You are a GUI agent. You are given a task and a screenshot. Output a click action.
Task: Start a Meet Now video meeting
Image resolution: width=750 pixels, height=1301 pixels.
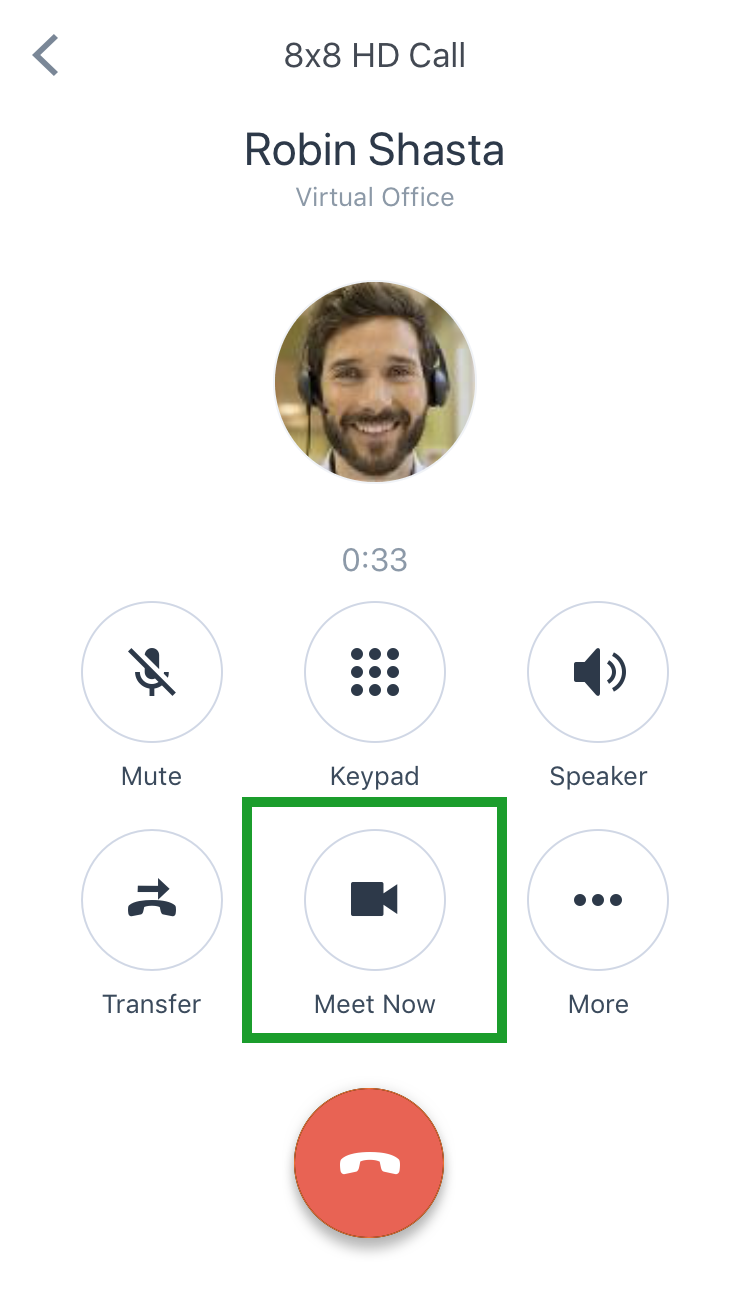[x=375, y=900]
